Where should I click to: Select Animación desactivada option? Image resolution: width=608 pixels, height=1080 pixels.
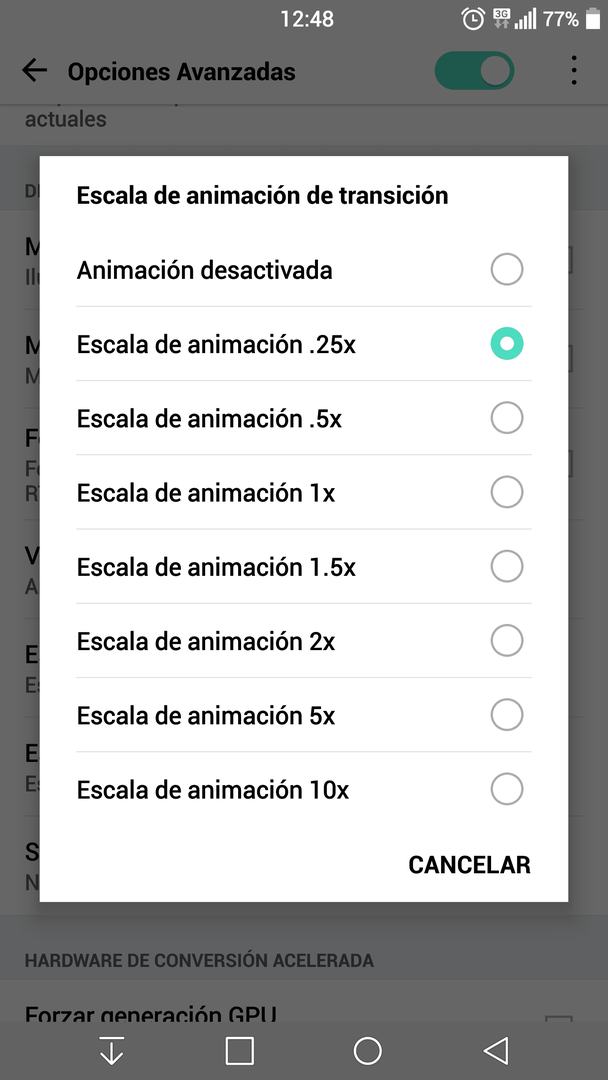click(x=304, y=270)
